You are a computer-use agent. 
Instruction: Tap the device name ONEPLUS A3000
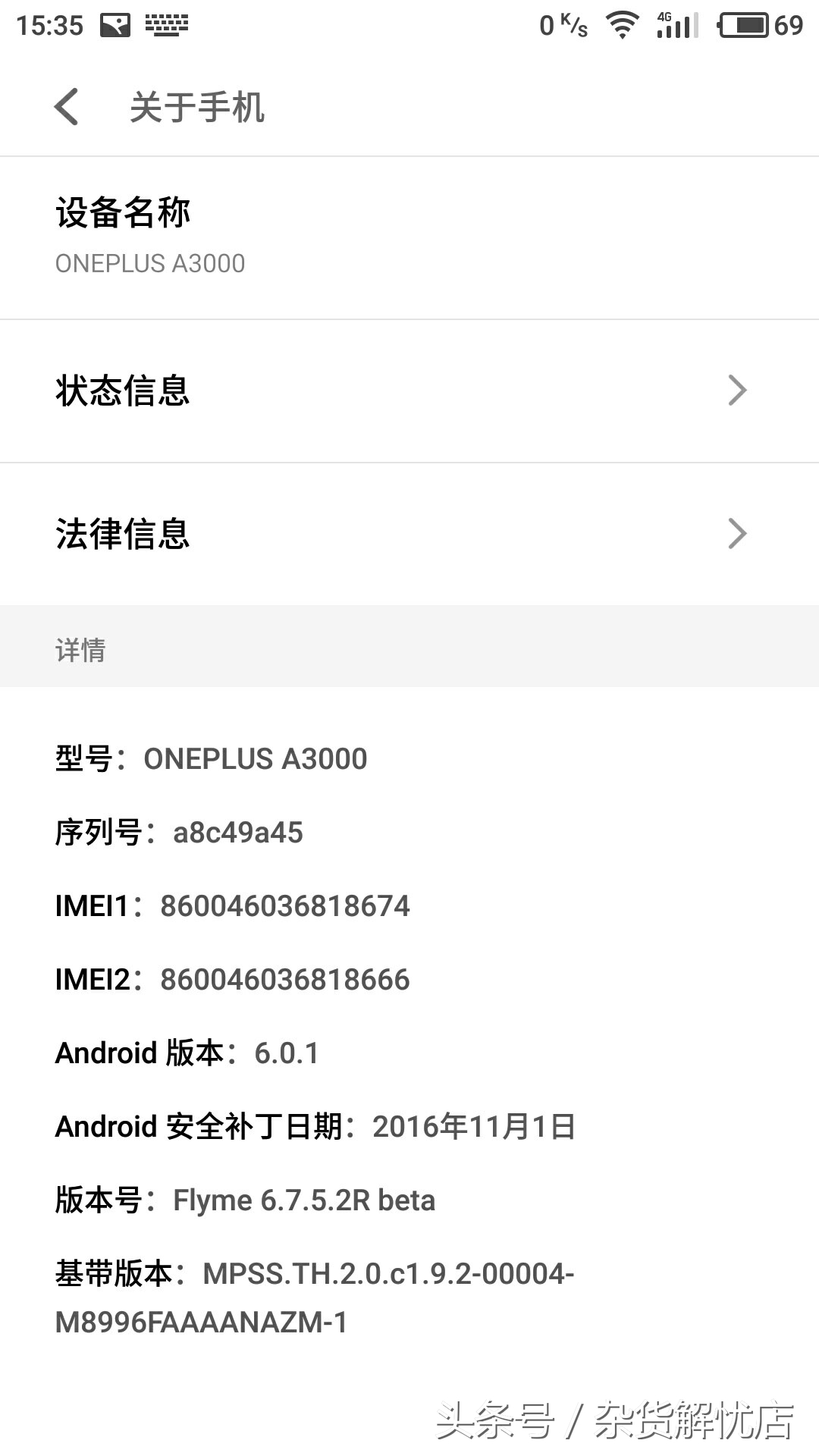coord(149,264)
